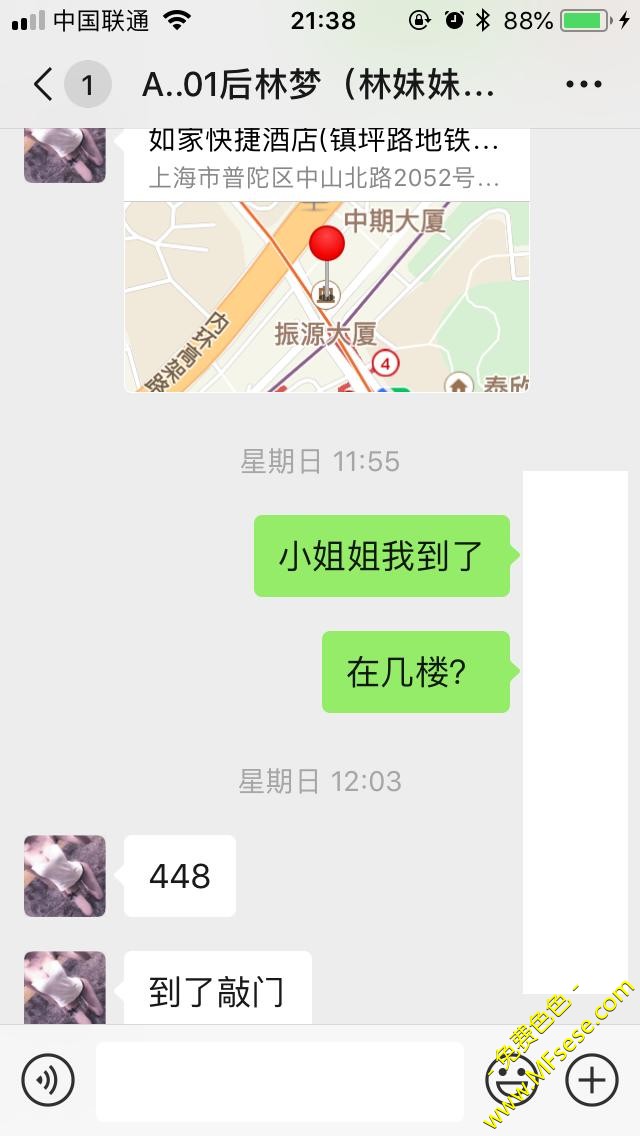The height and width of the screenshot is (1136, 640).
Task: Open the emoji sticker panel
Action: (511, 1081)
